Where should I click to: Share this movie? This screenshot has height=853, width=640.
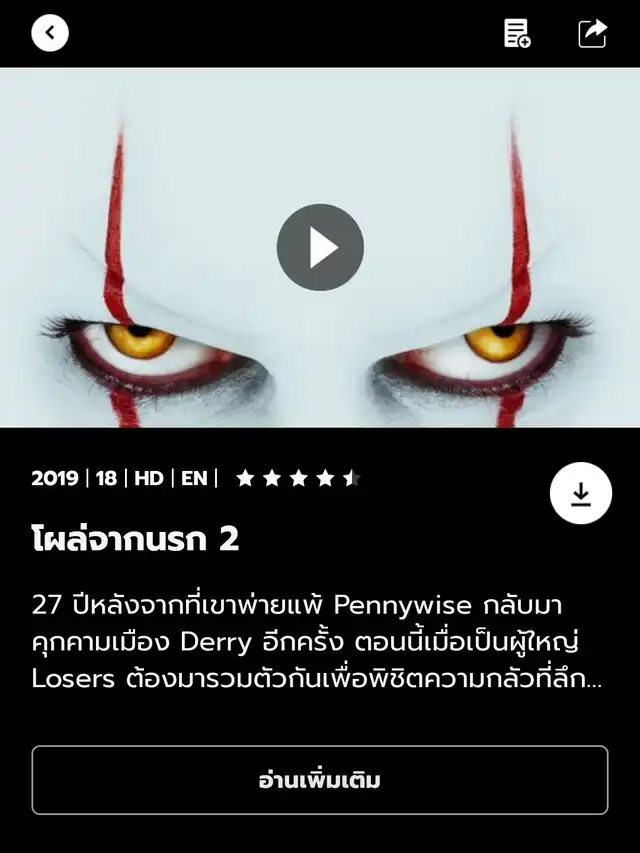pyautogui.click(x=592, y=33)
